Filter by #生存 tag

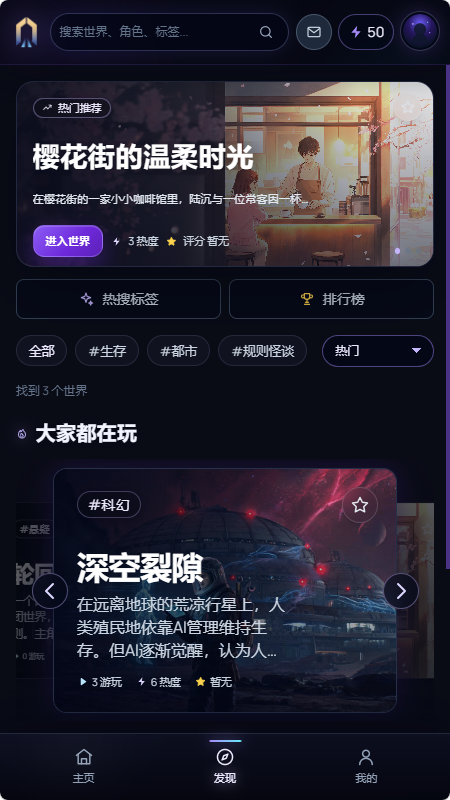point(107,351)
